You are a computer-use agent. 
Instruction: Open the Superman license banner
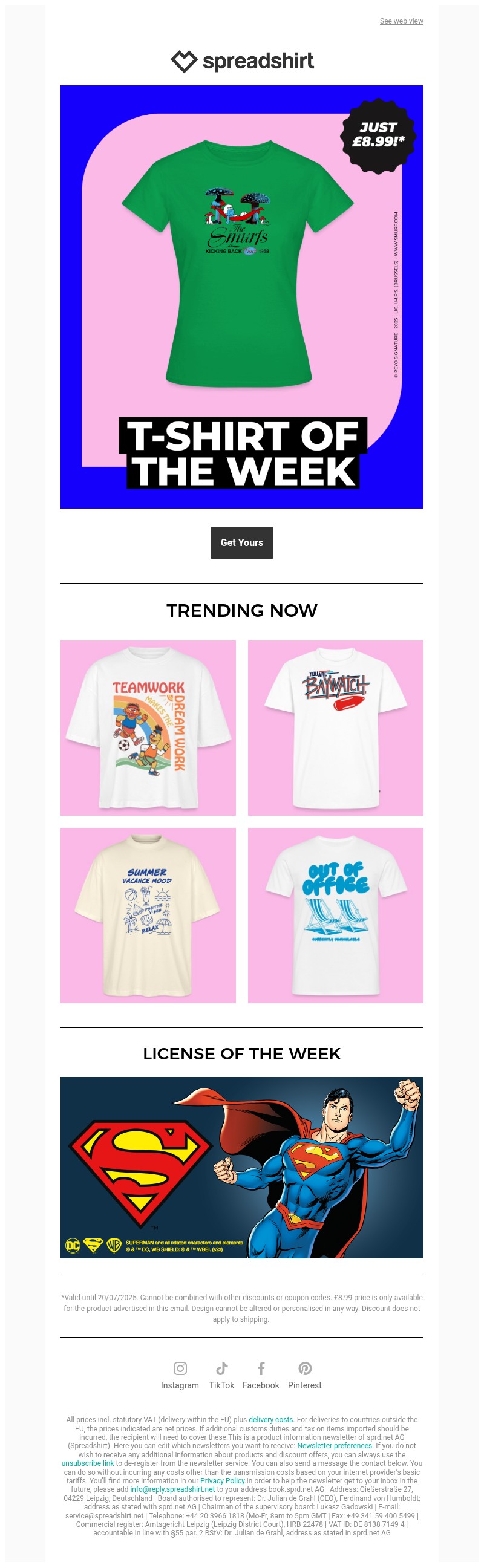coord(241,1167)
